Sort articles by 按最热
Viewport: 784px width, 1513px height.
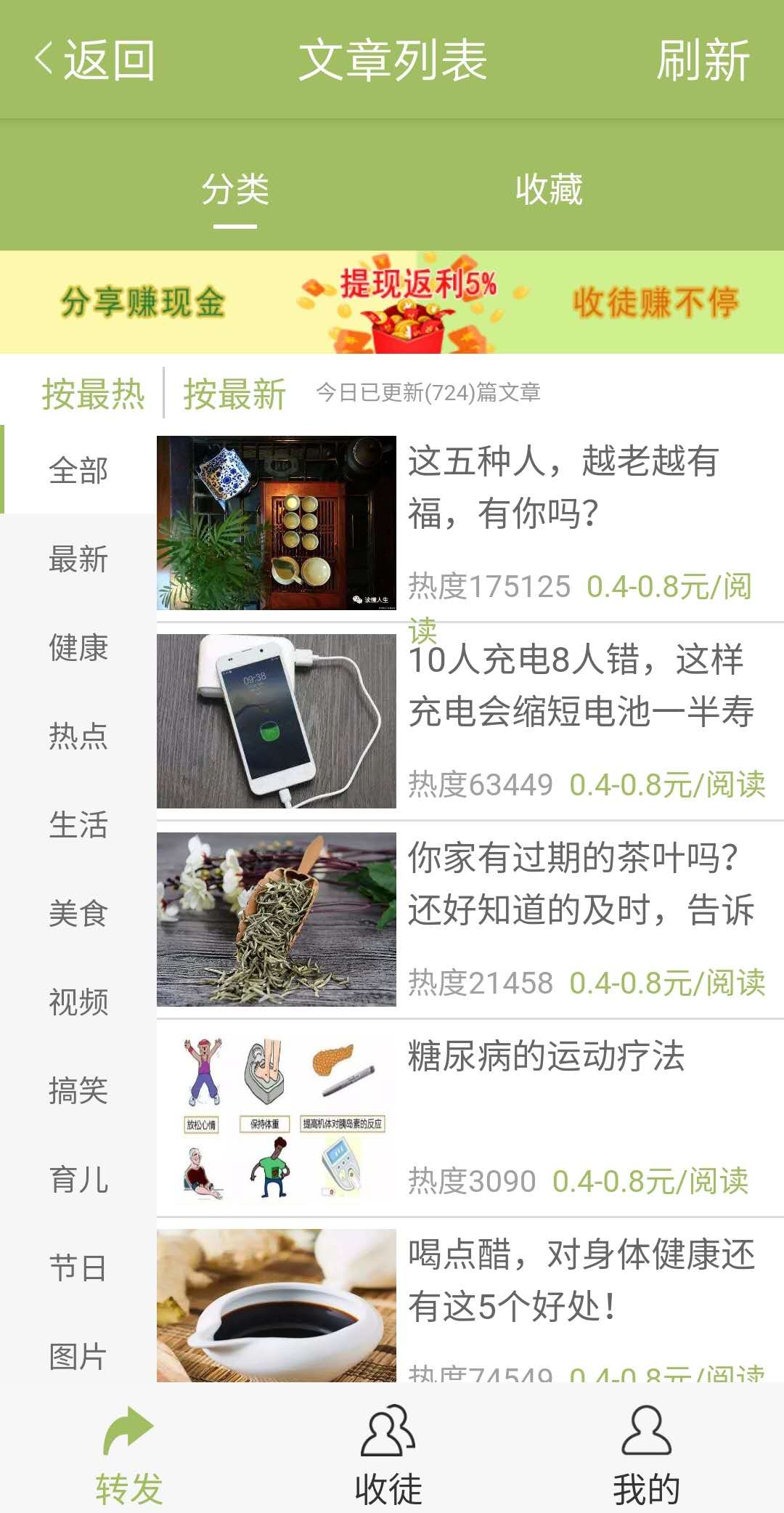click(93, 394)
